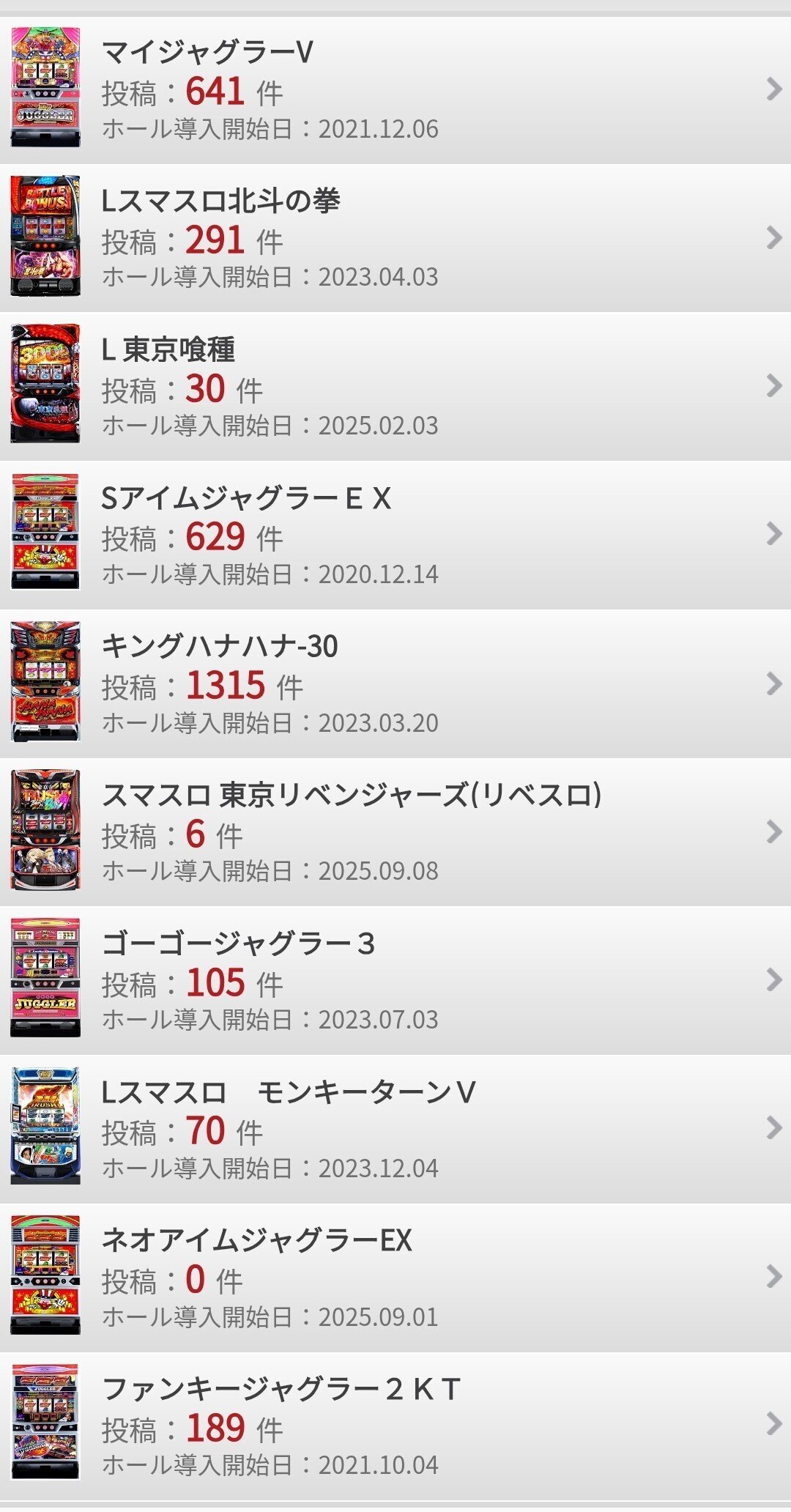Open the ゴーゴージャグラー３ machine page
The height and width of the screenshot is (1512, 791).
pos(395,979)
